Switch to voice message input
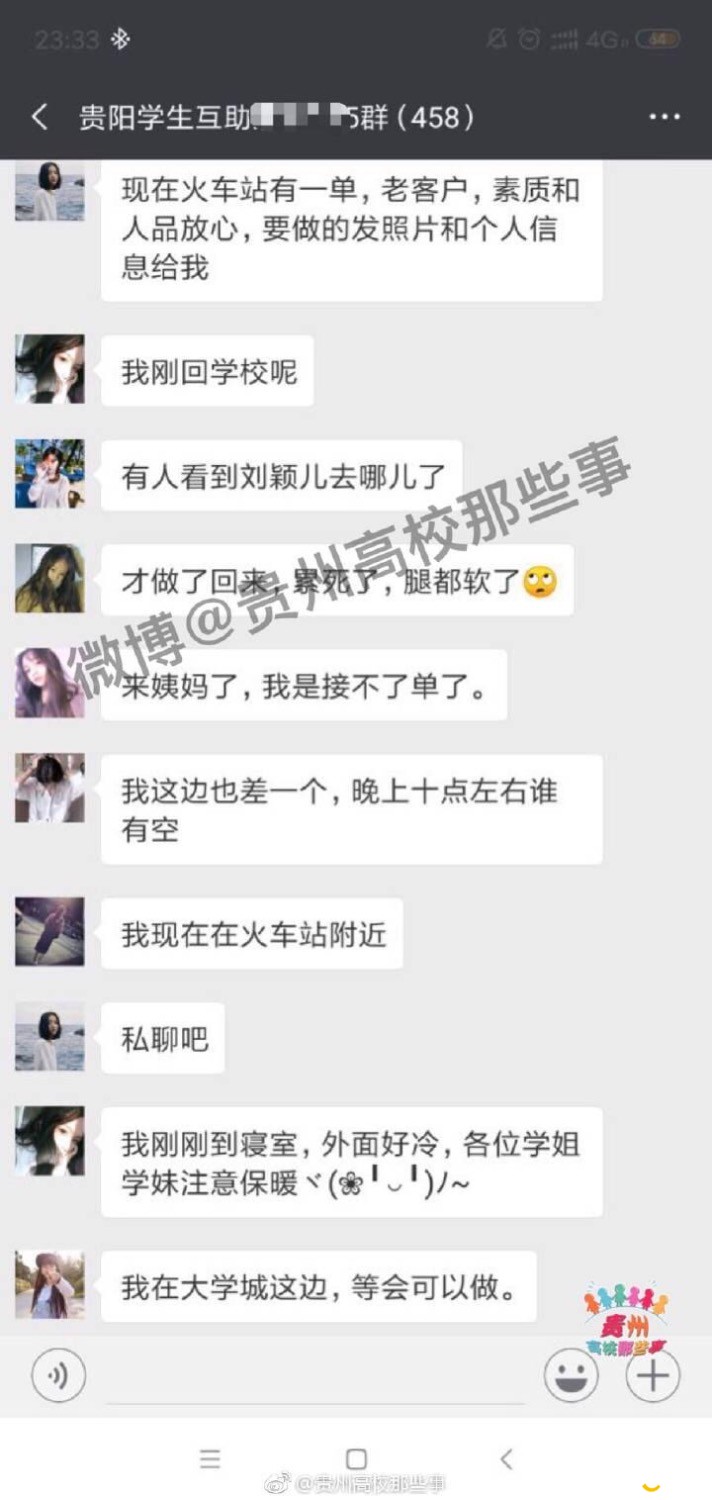 [58, 1376]
